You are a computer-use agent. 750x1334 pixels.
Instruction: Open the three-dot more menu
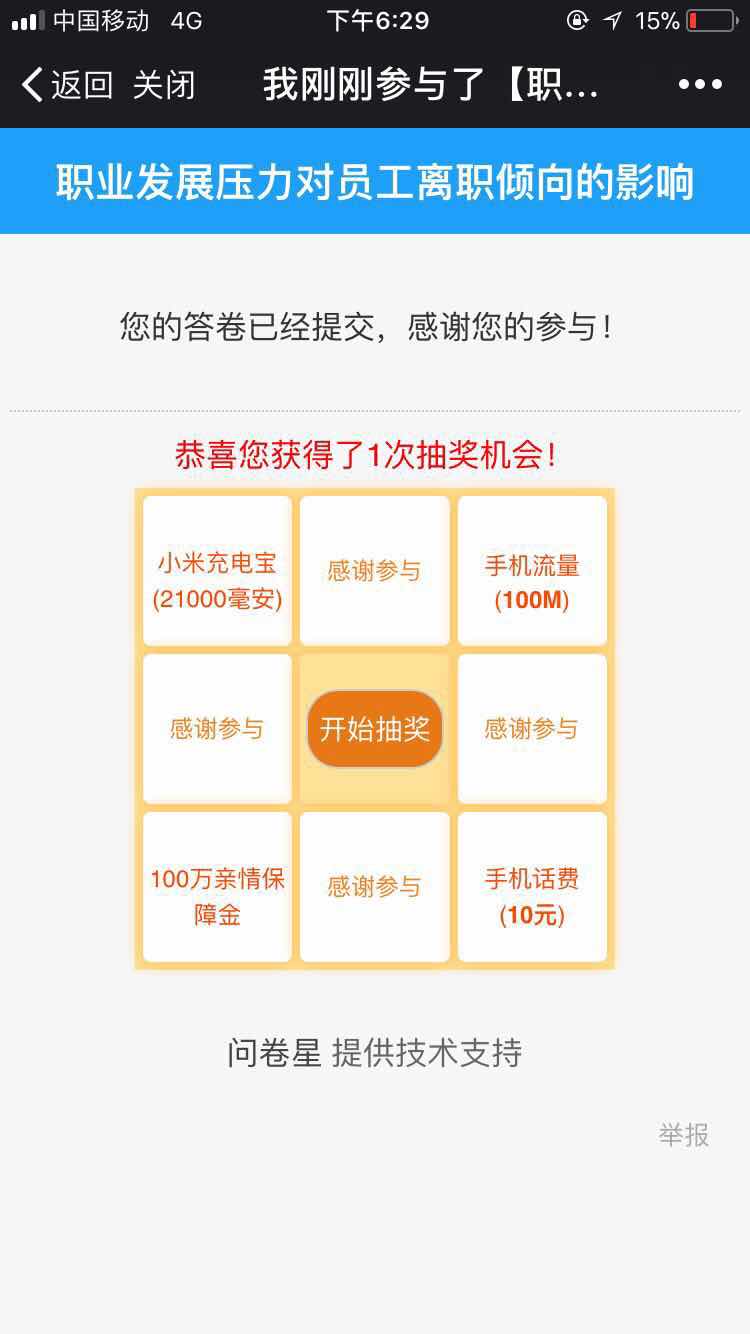click(x=699, y=85)
